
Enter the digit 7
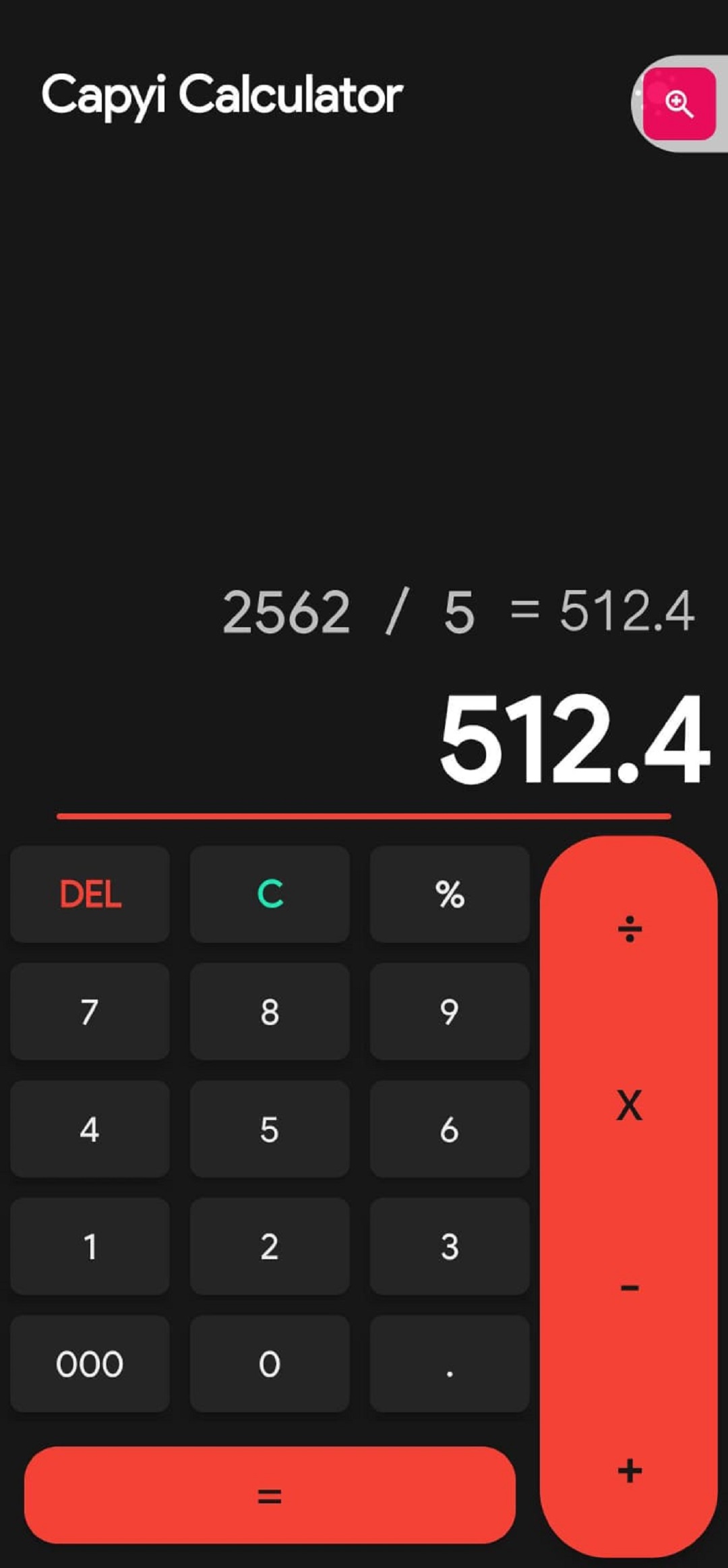90,1012
